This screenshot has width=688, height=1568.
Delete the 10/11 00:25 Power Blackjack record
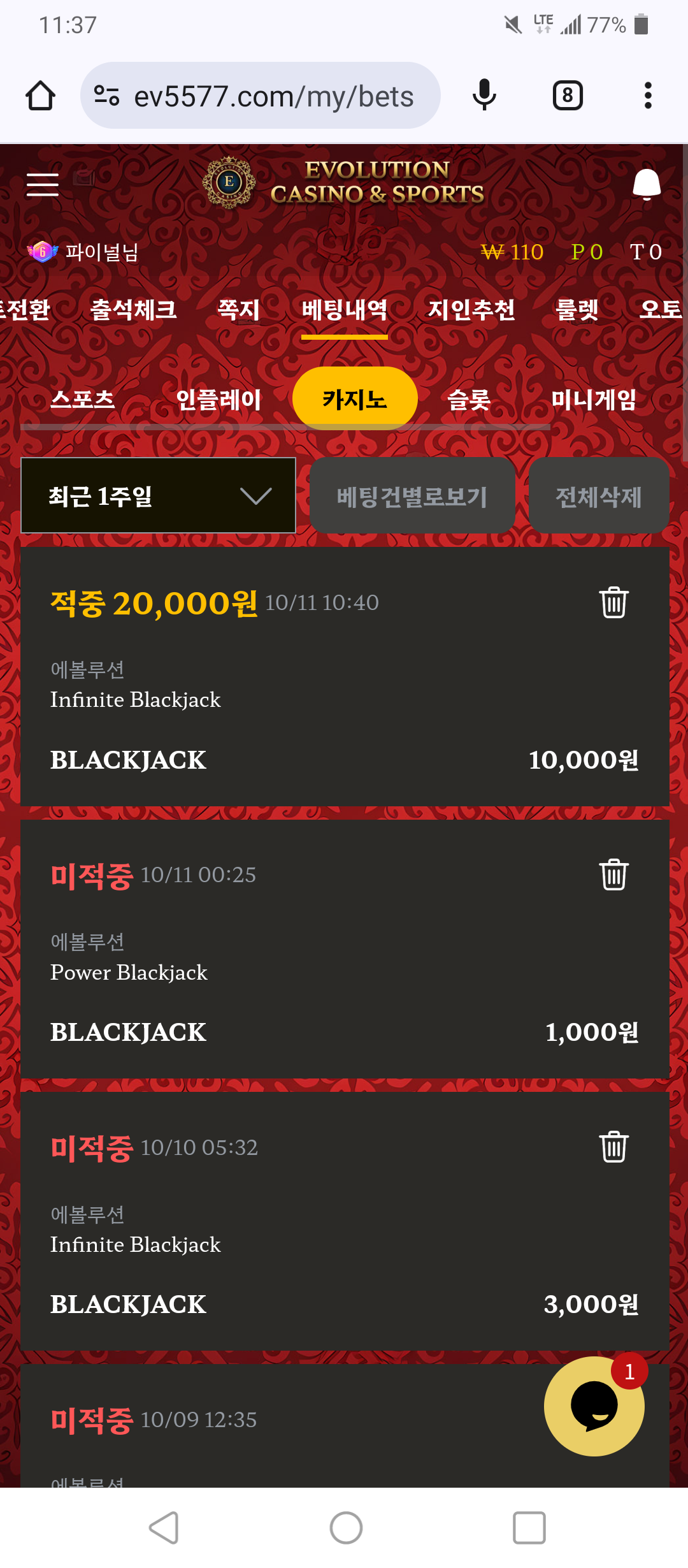click(613, 875)
